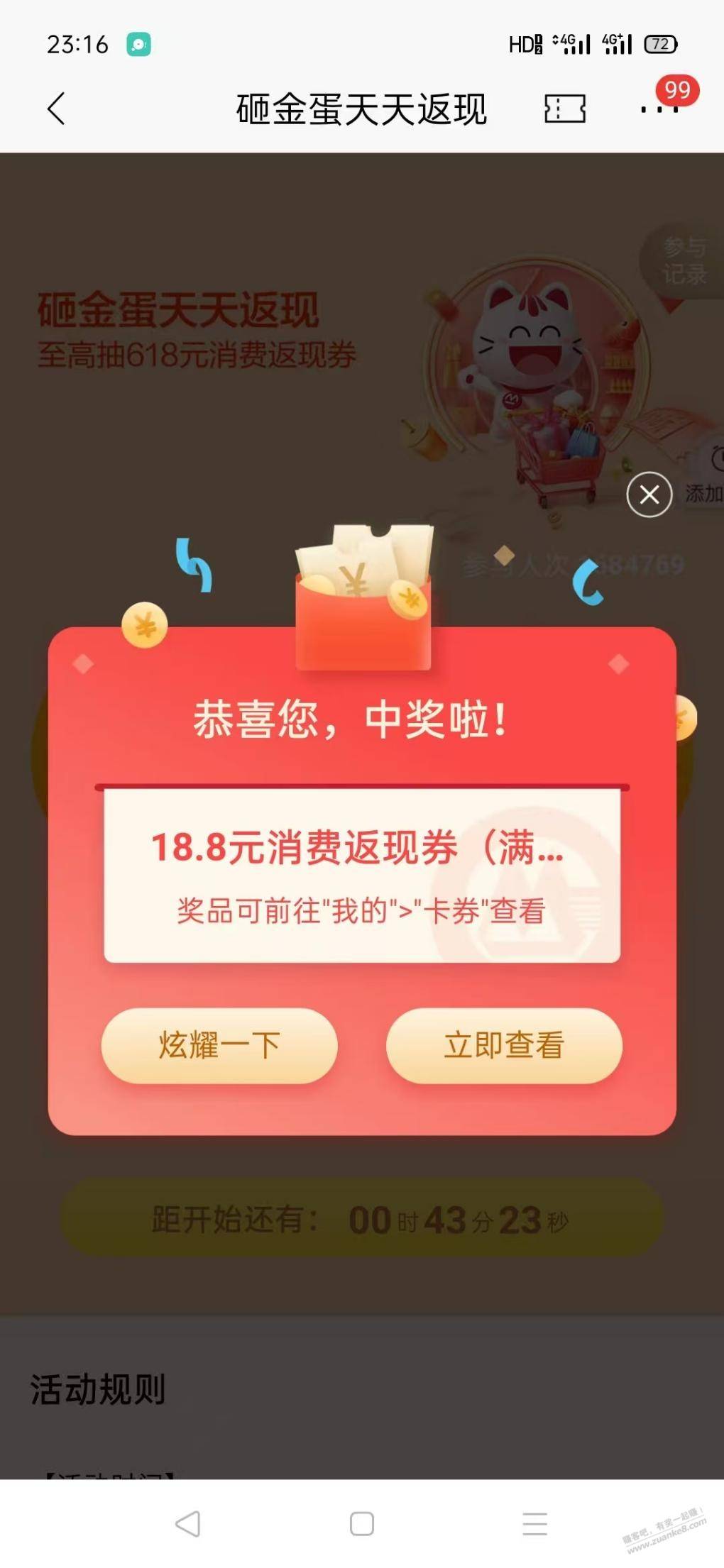
Task: Go back using the header arrow
Action: click(x=56, y=109)
